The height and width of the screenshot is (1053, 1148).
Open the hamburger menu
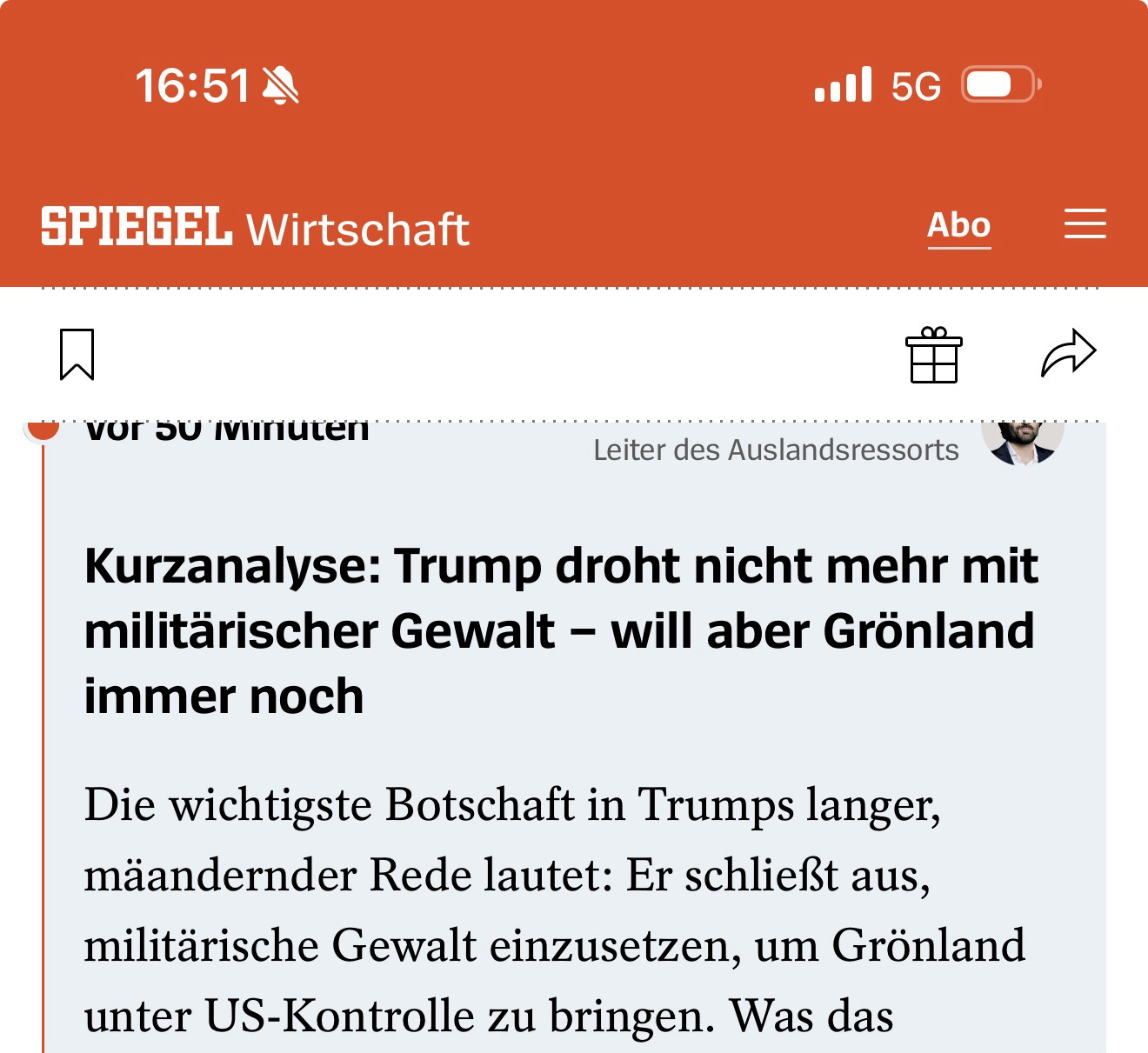pos(1085,224)
